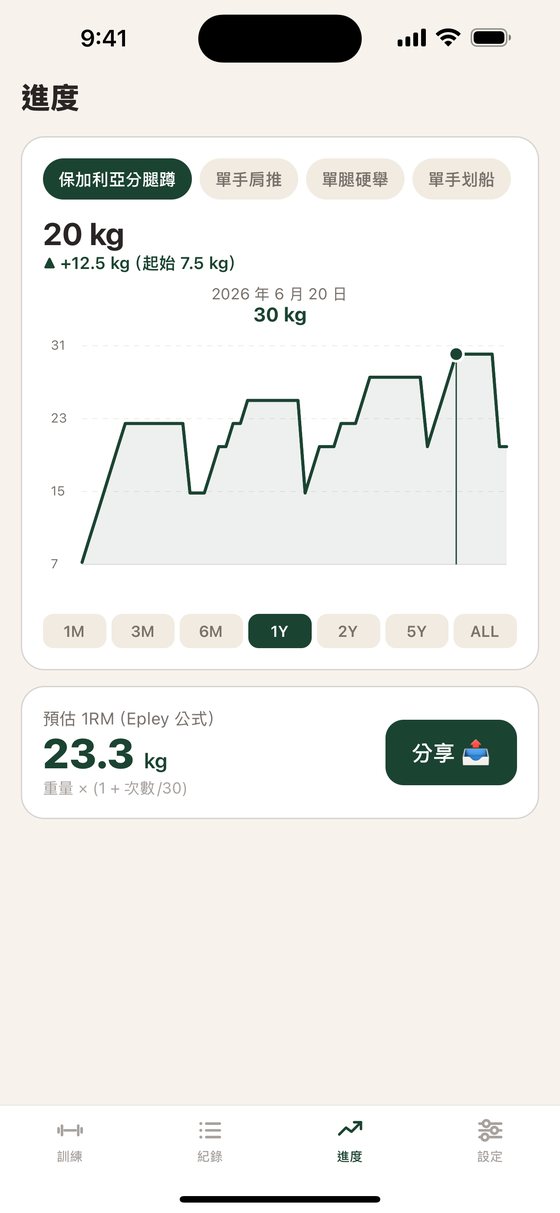Select the 3M time range
The height and width of the screenshot is (1213, 560).
143,631
